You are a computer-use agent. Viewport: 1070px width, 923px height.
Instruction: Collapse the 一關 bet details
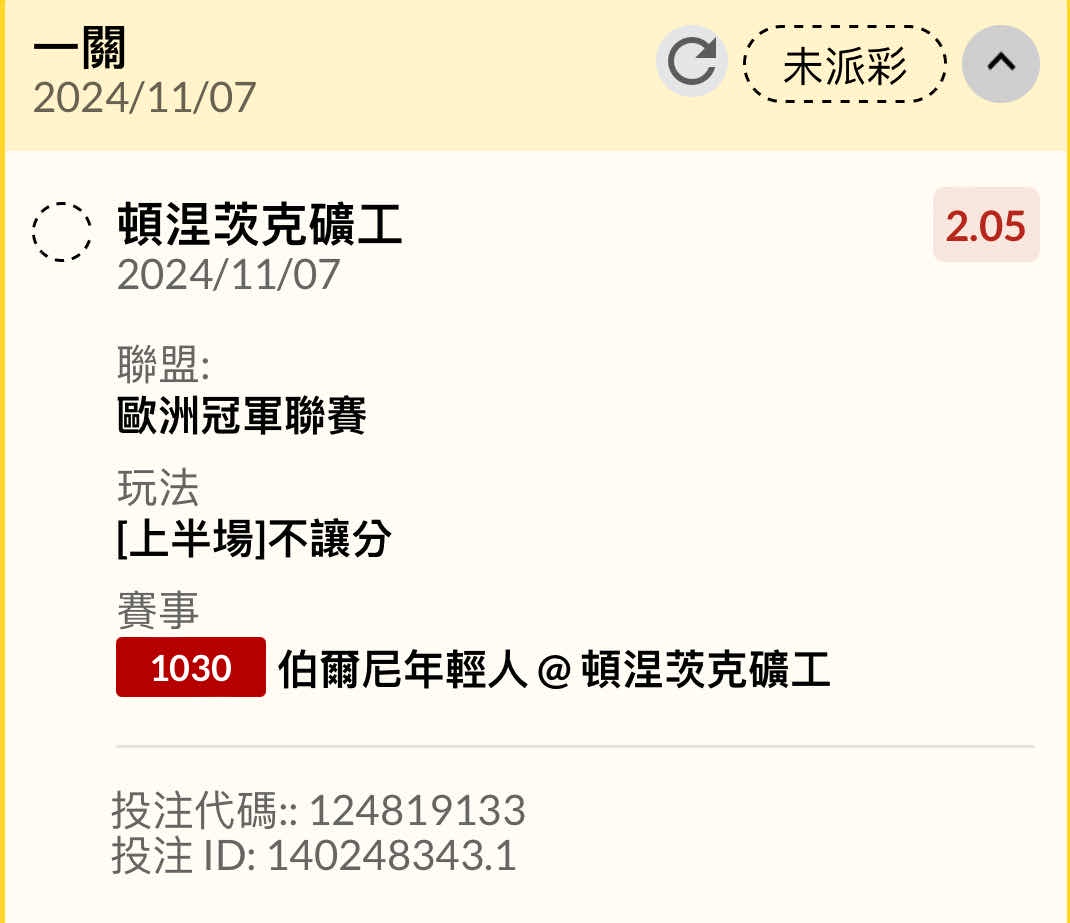[x=1000, y=63]
